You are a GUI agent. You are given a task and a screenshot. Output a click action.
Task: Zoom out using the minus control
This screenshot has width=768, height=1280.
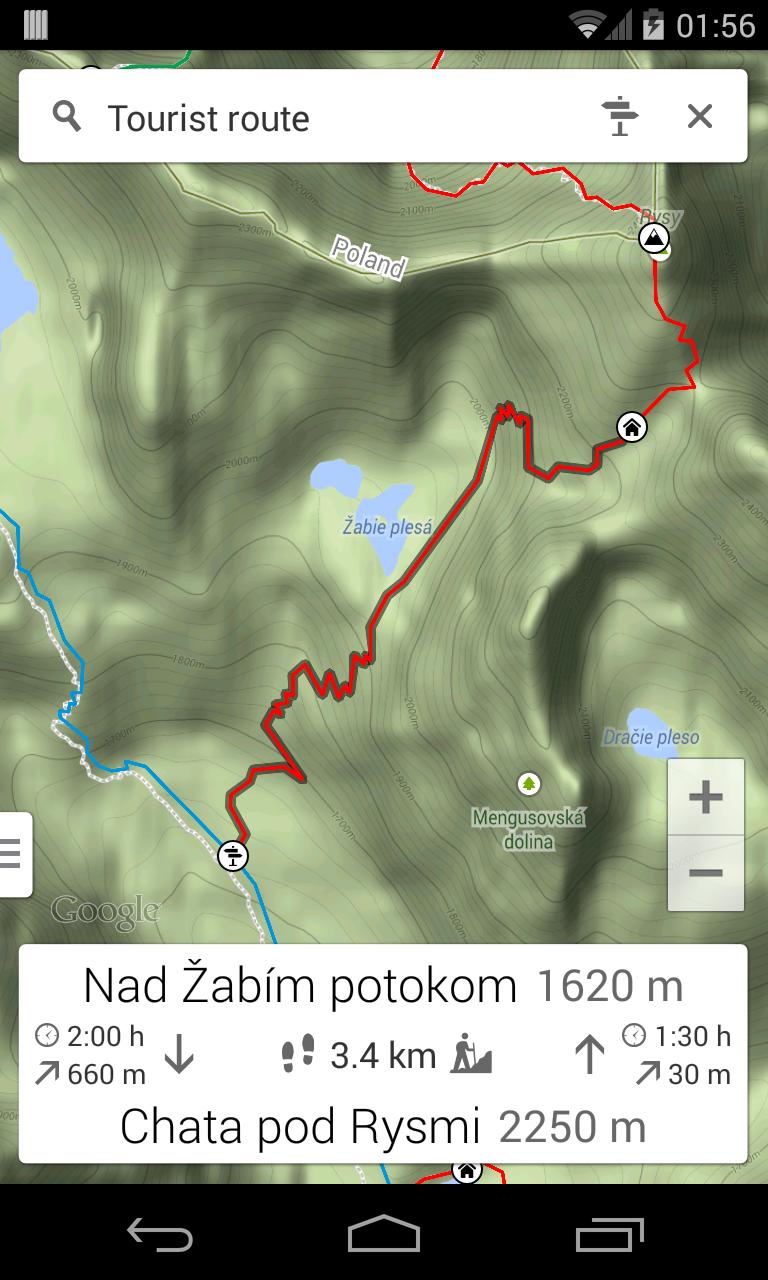pos(706,872)
